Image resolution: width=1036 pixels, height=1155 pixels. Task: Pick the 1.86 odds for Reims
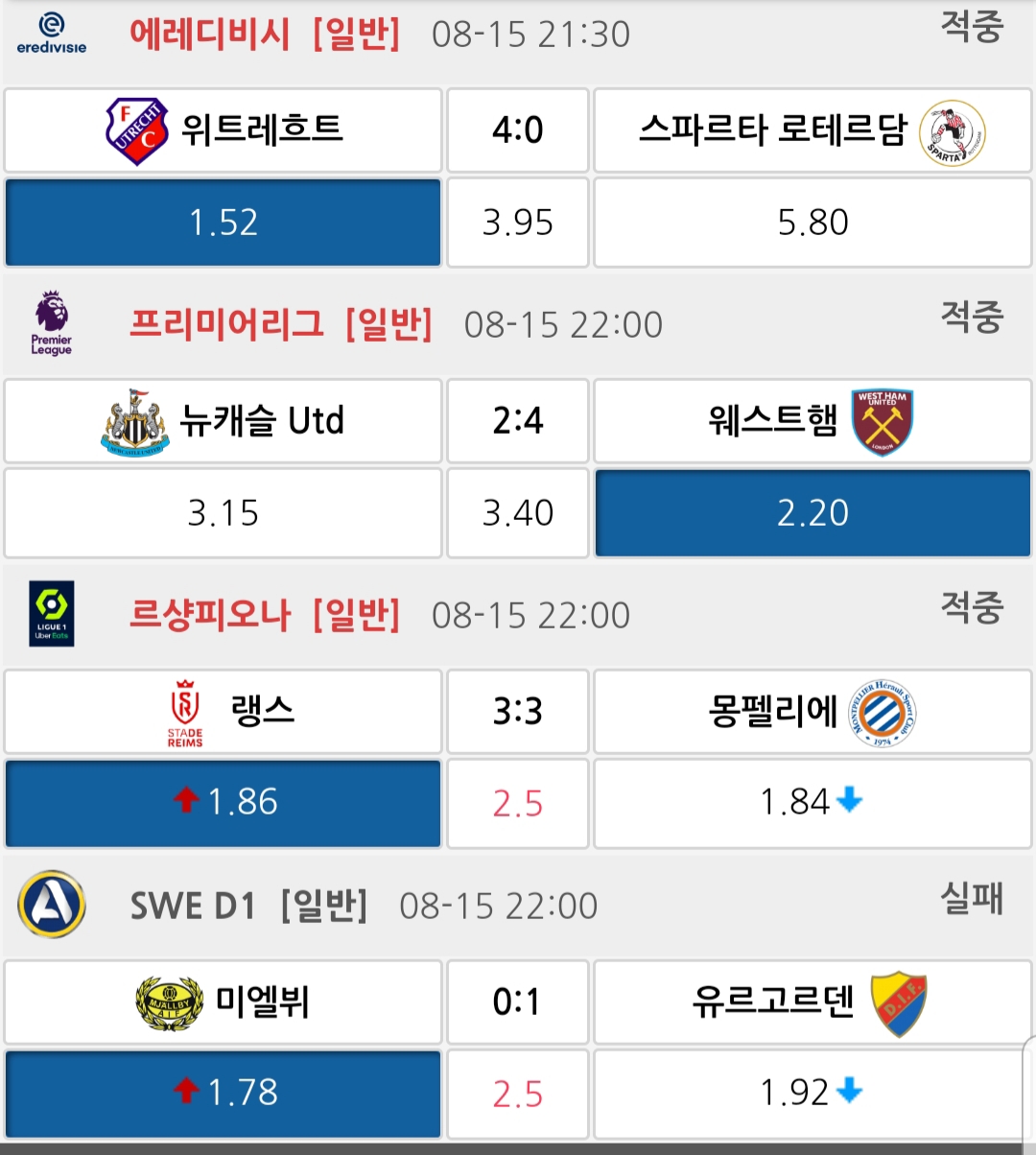pyautogui.click(x=223, y=803)
